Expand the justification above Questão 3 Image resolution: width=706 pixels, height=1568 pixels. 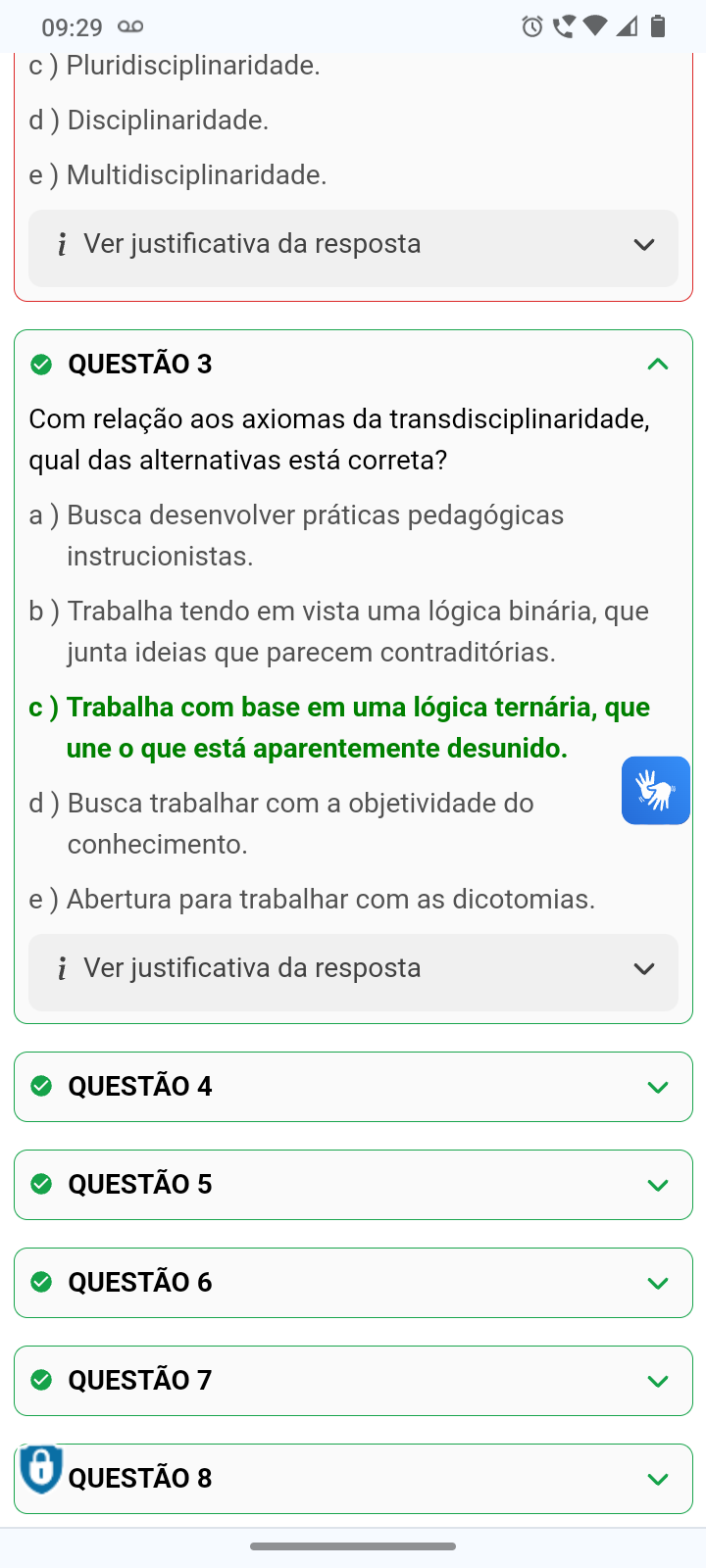[353, 245]
